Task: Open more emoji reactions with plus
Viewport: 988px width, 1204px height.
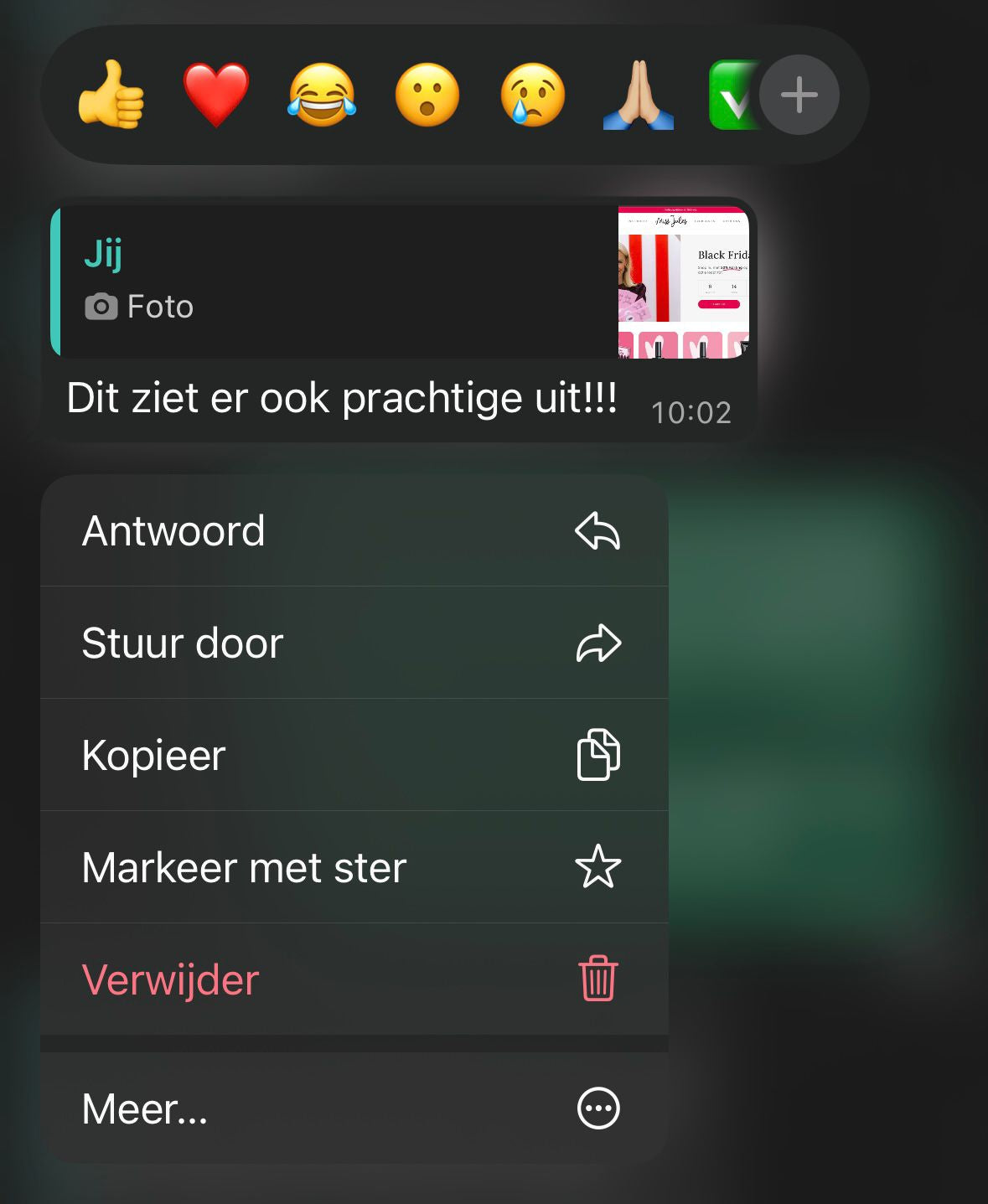Action: point(799,95)
